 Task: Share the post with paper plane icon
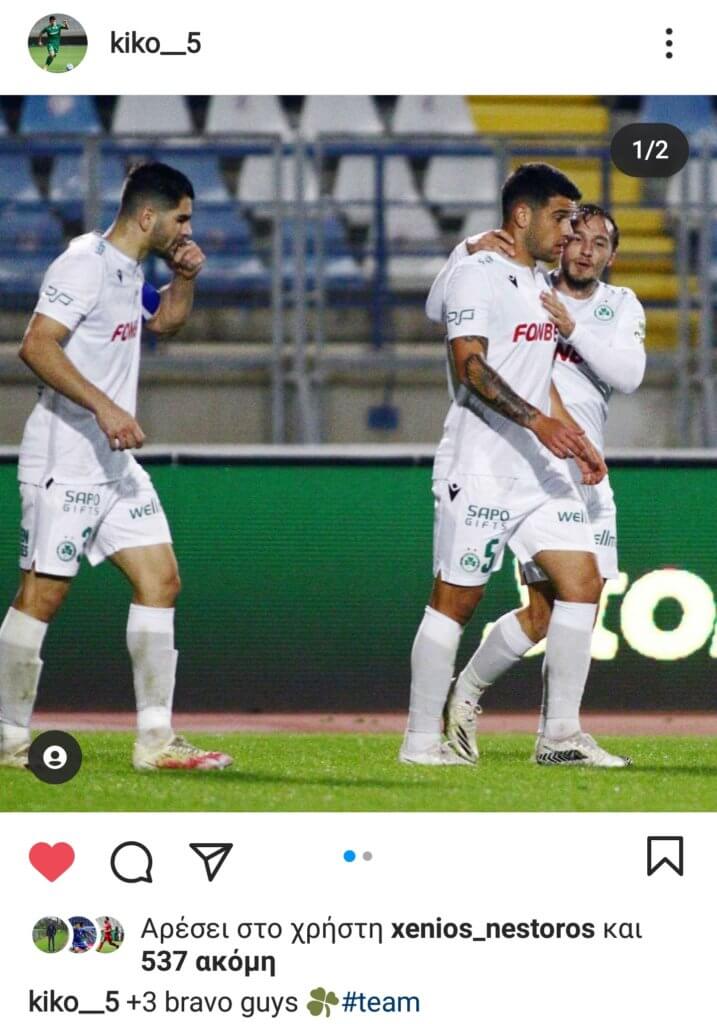pos(210,860)
